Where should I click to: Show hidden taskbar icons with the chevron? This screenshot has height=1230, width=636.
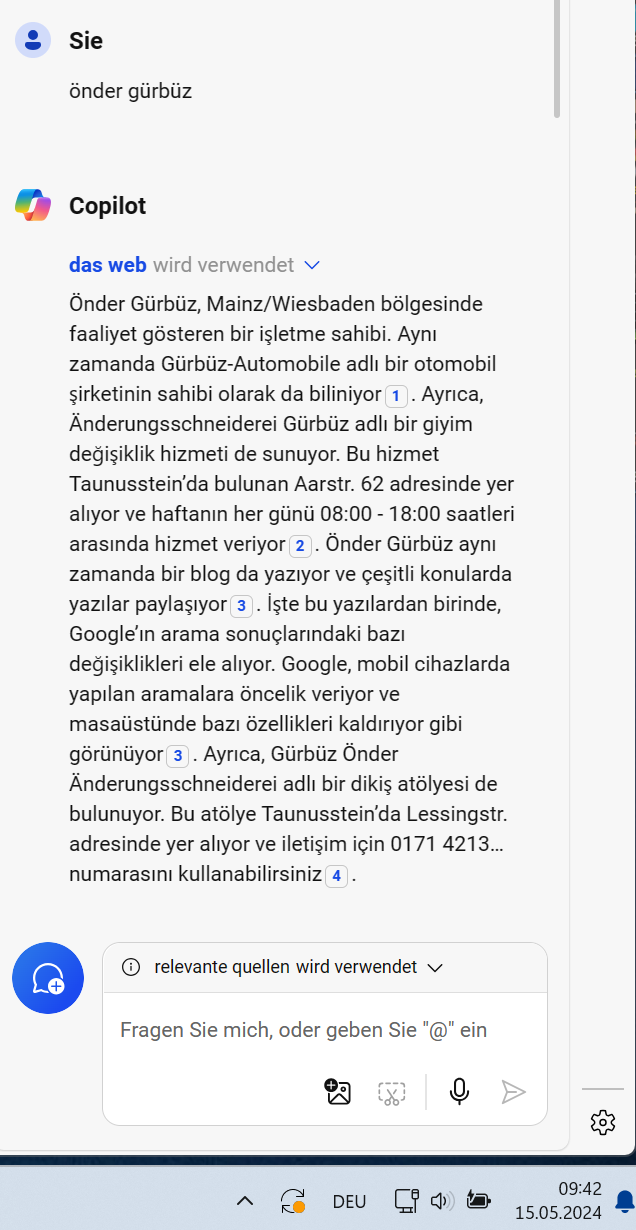pyautogui.click(x=245, y=1201)
